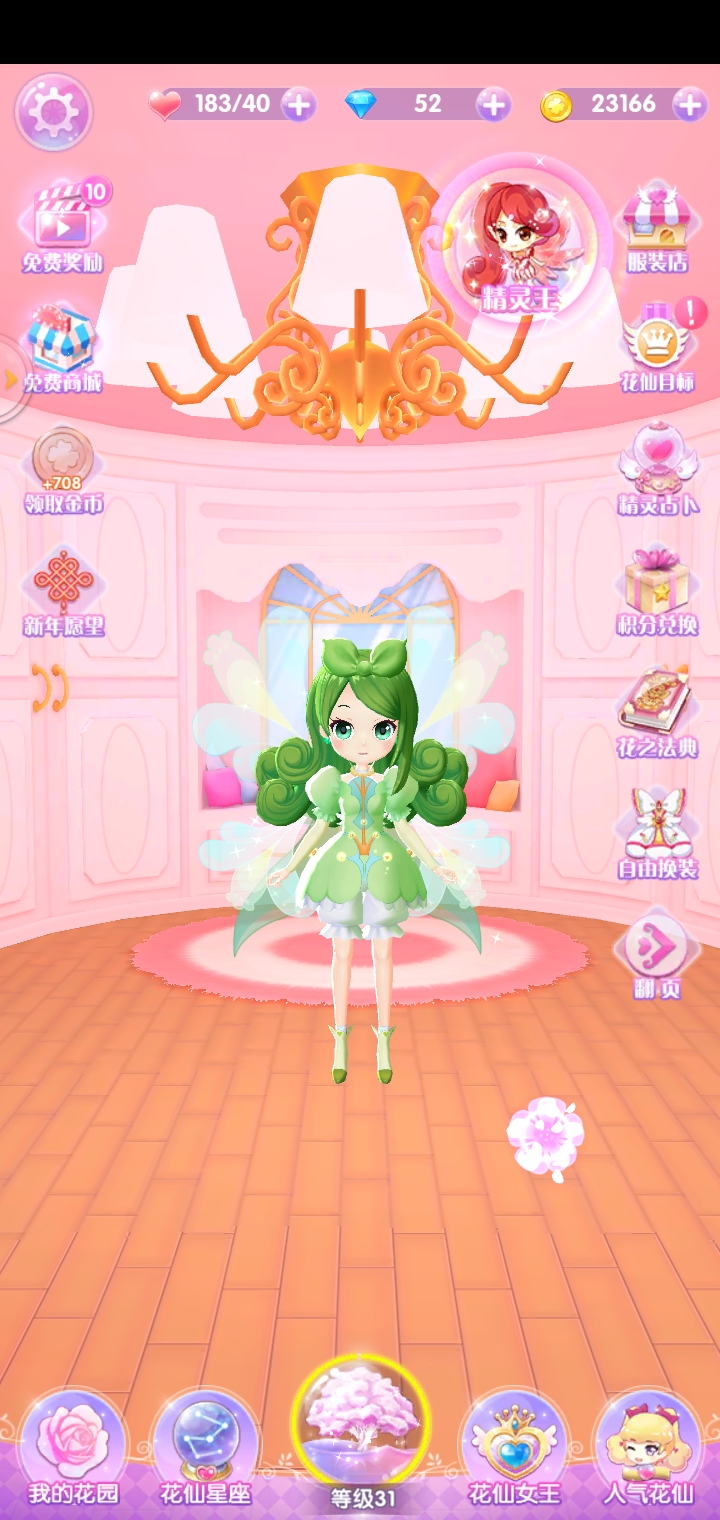Open the 花之法典 book
Screen dimensions: 720x1520
click(657, 712)
